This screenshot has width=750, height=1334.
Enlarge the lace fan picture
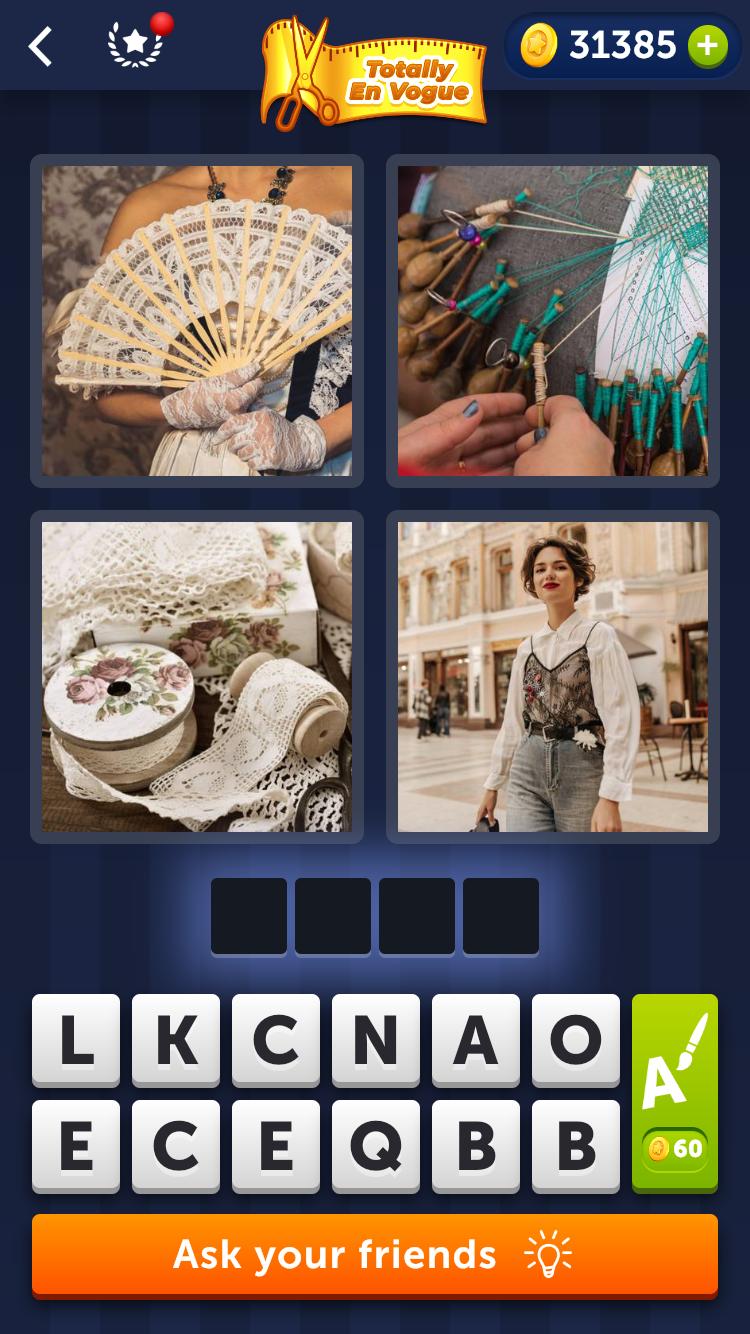tap(197, 321)
